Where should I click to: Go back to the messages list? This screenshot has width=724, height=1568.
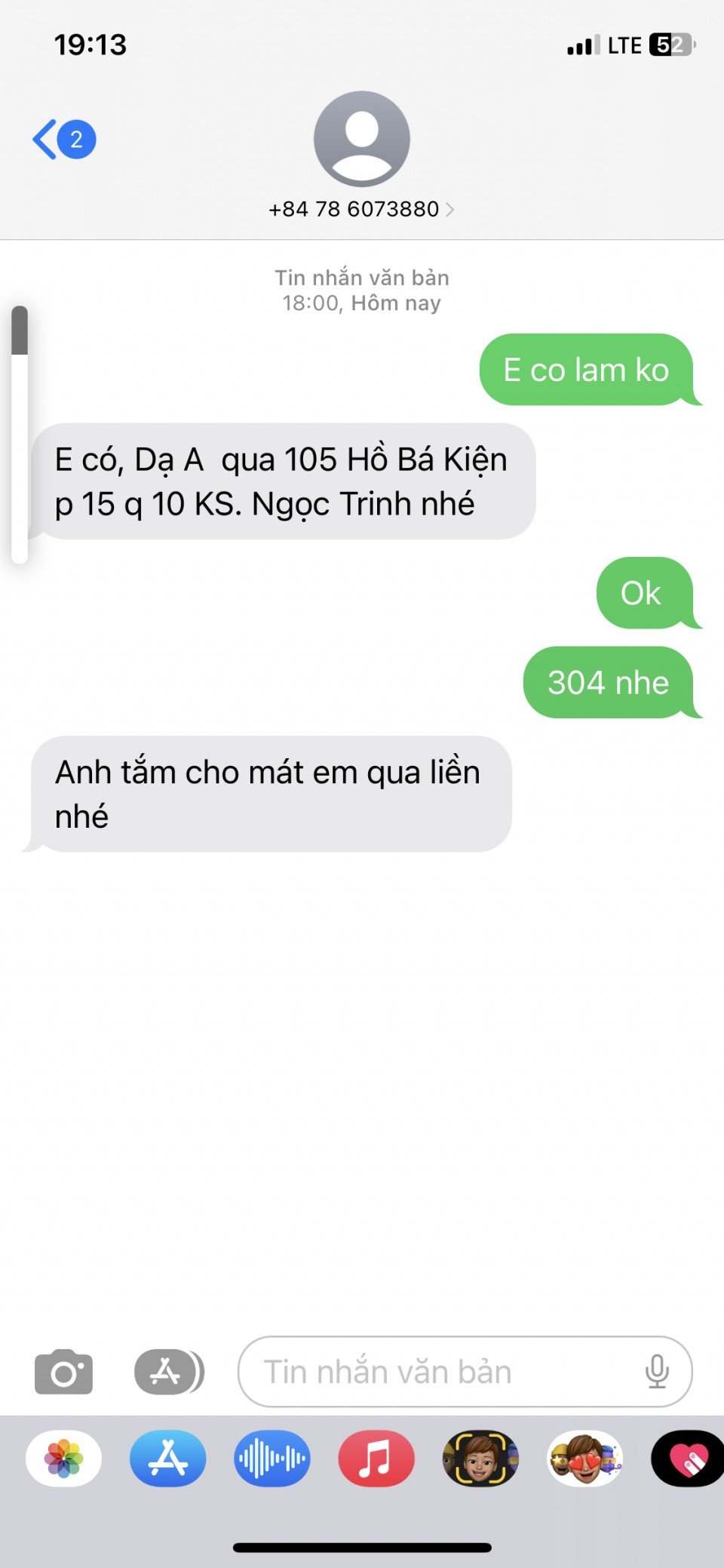62,140
